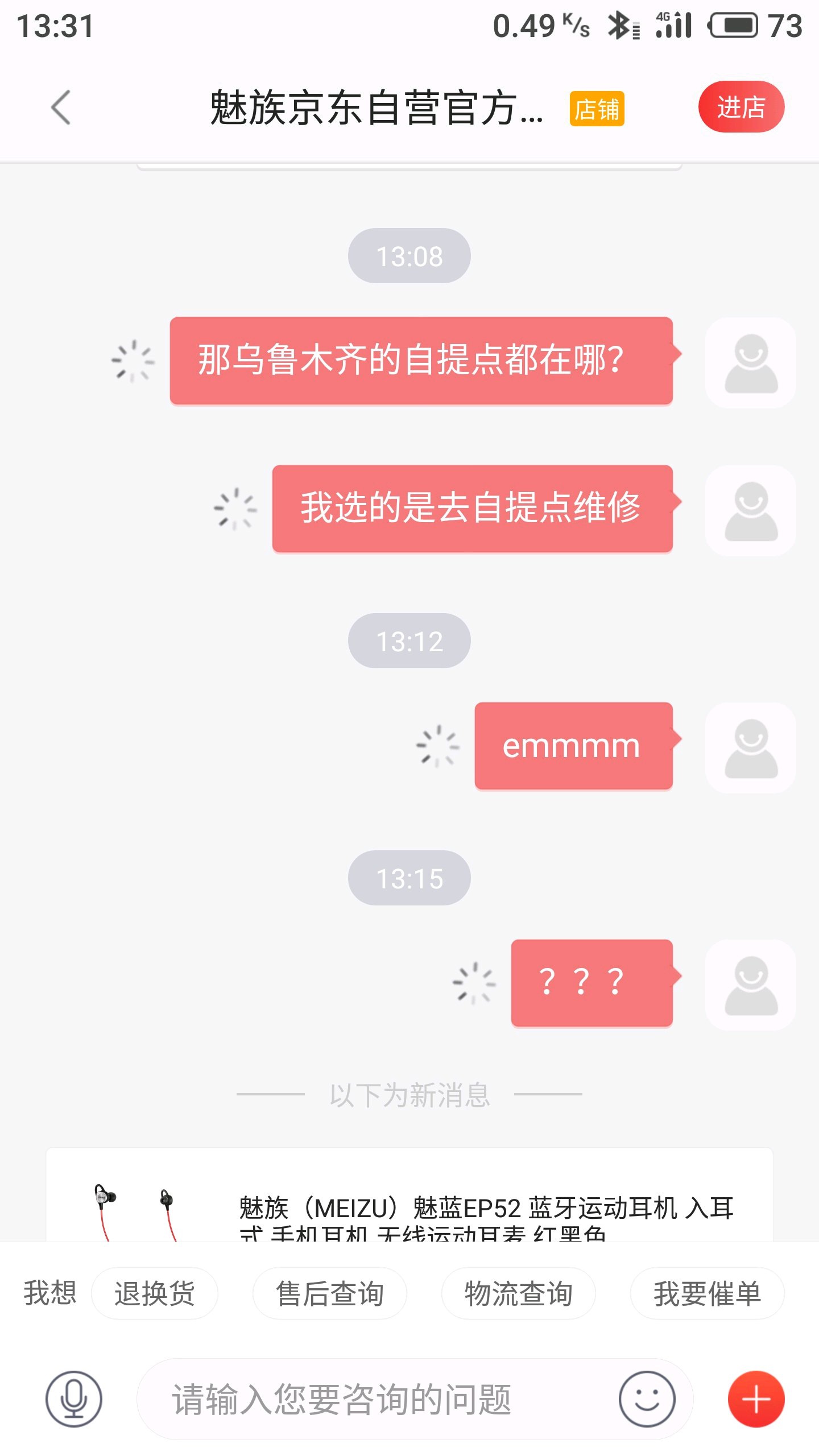
Task: Focus the 请输入您要咨询的问题 text field
Action: 375,1399
